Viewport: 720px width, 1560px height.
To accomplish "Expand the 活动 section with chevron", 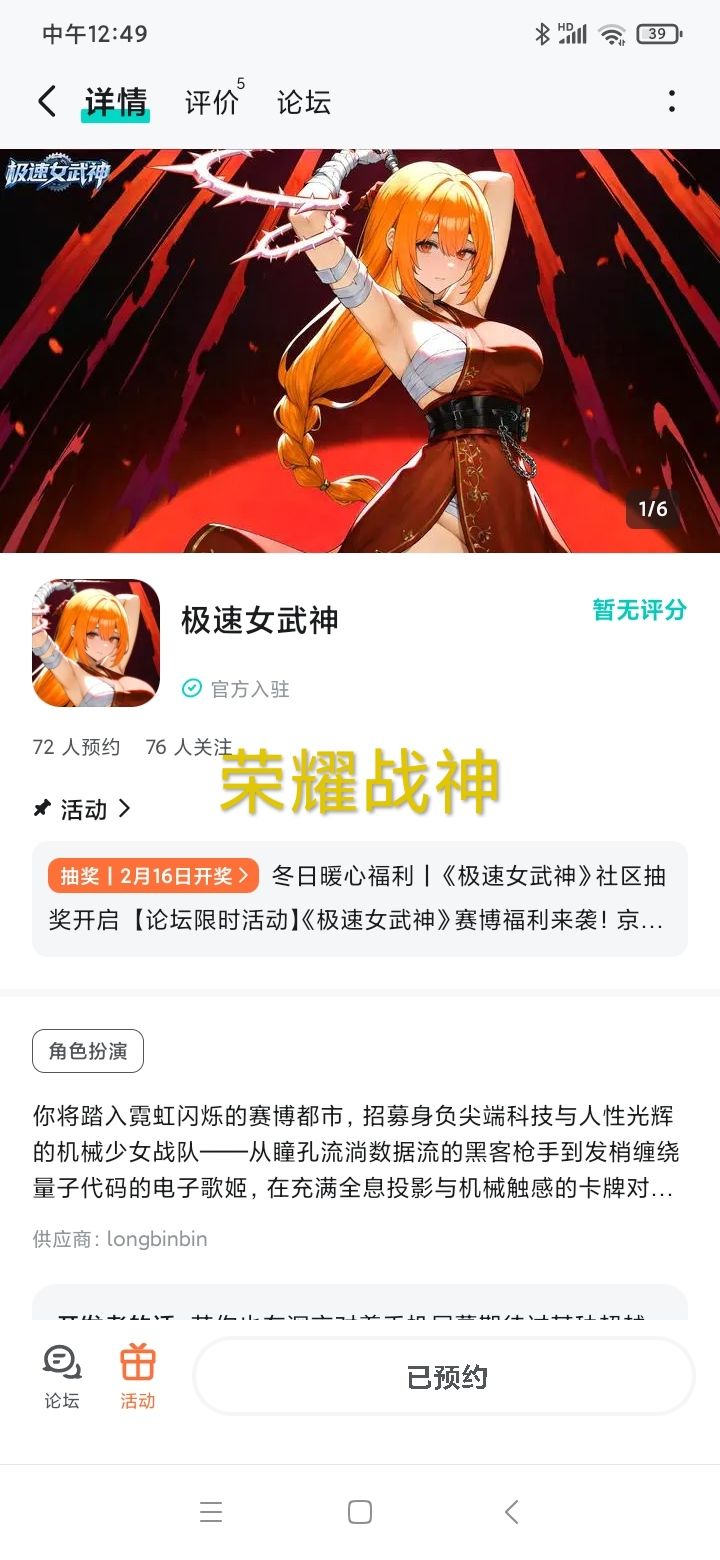I will tap(126, 810).
